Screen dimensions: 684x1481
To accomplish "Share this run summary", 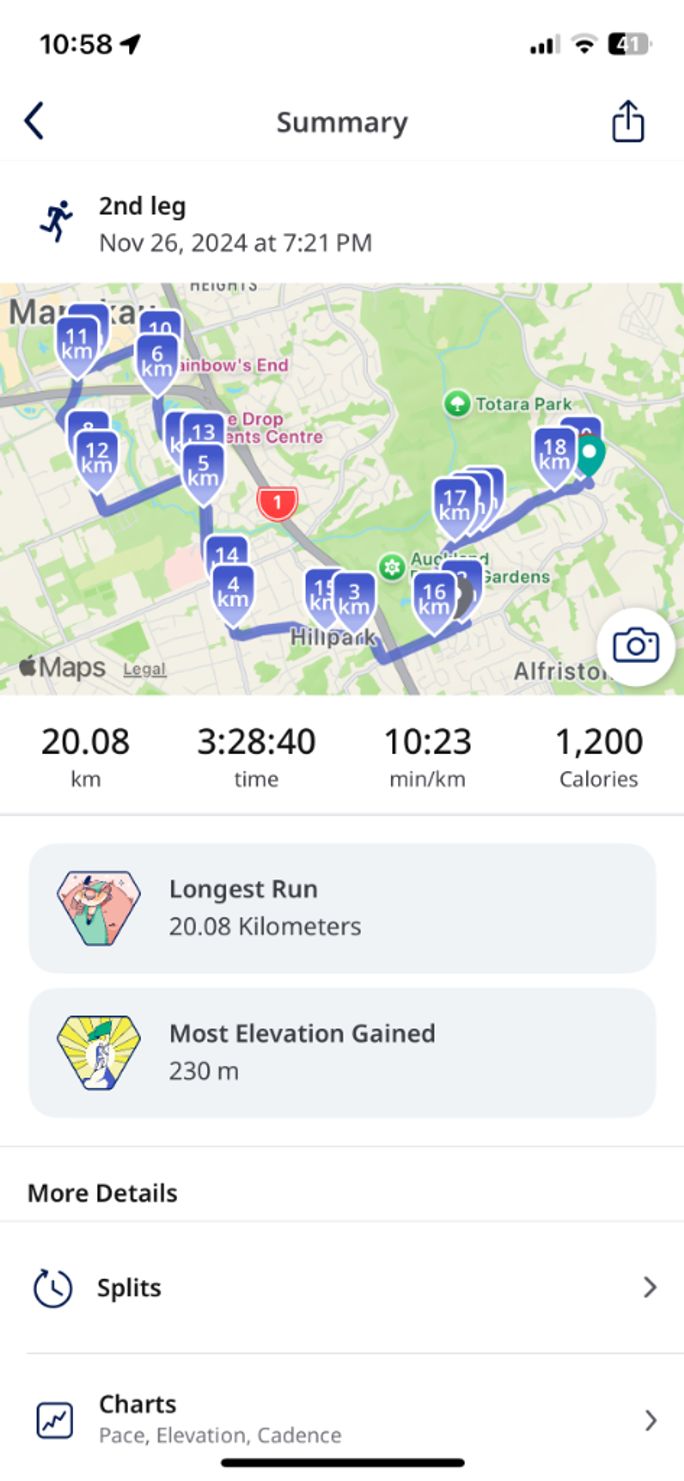I will 628,122.
